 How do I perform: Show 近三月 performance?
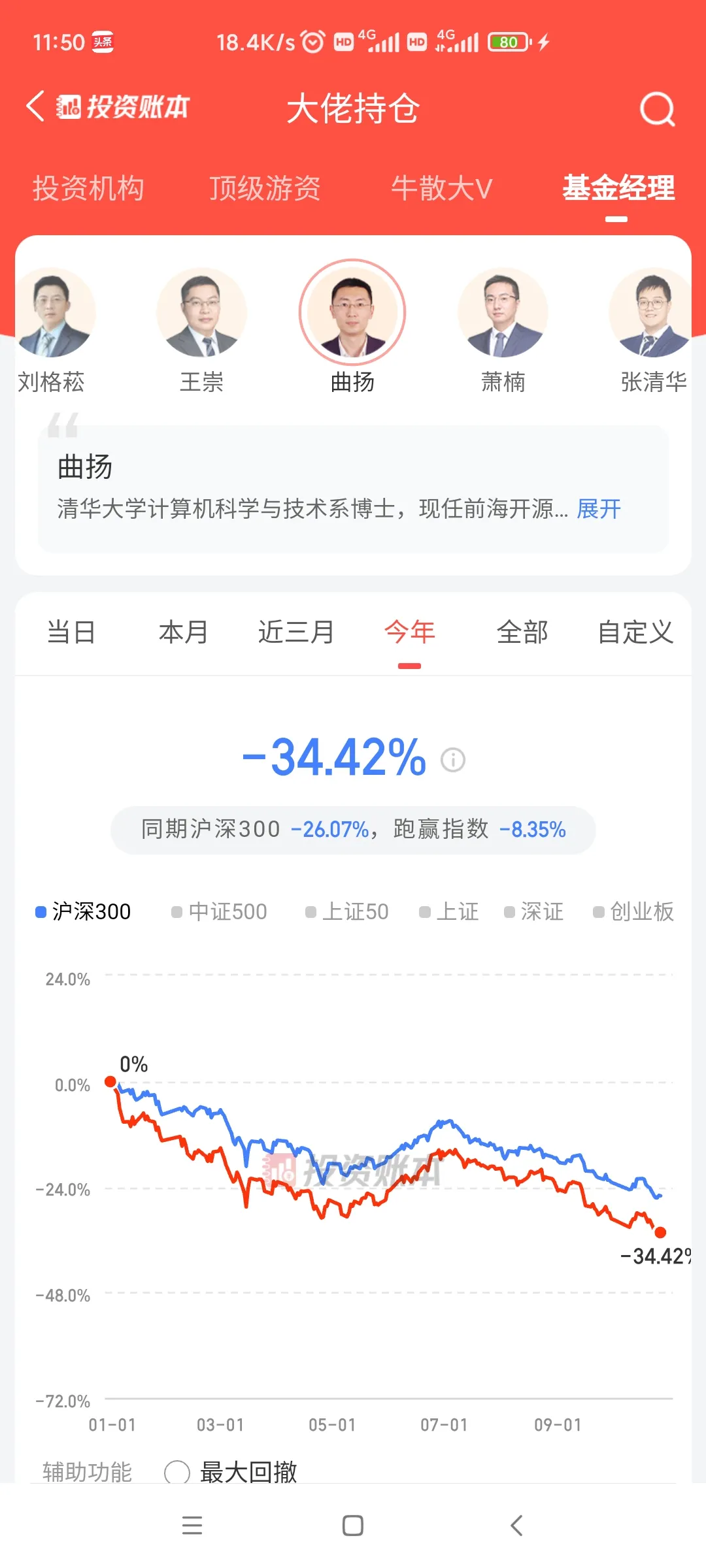(x=296, y=632)
